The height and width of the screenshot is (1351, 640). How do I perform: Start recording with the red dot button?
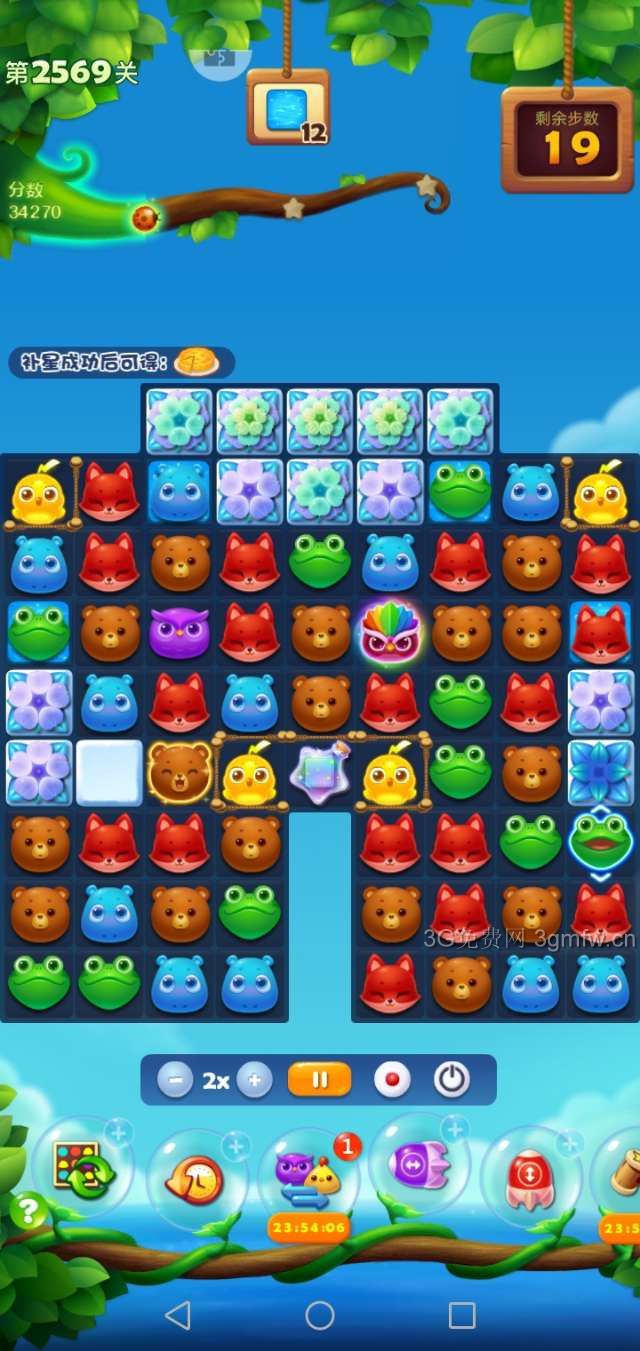392,1080
